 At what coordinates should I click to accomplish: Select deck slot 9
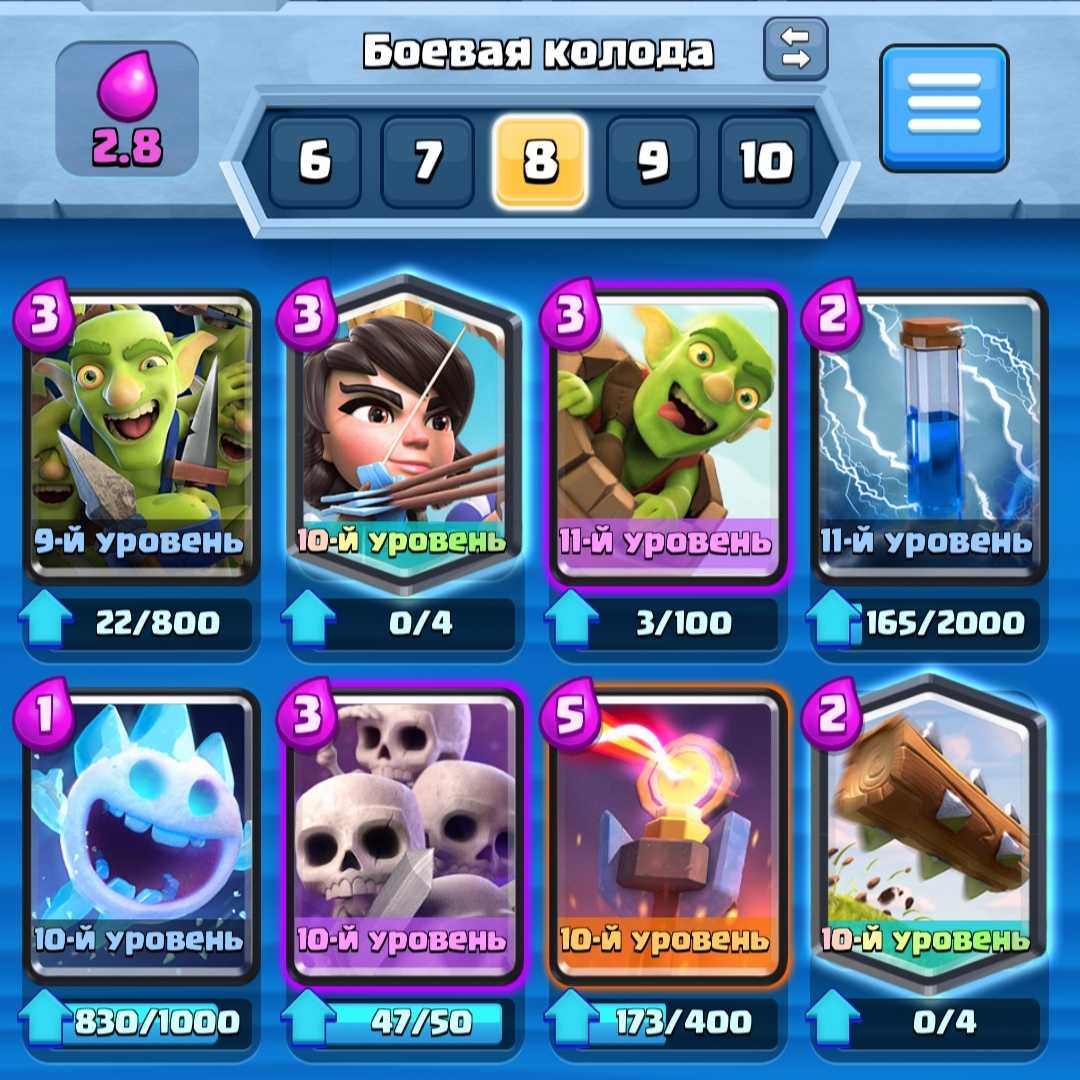point(653,162)
